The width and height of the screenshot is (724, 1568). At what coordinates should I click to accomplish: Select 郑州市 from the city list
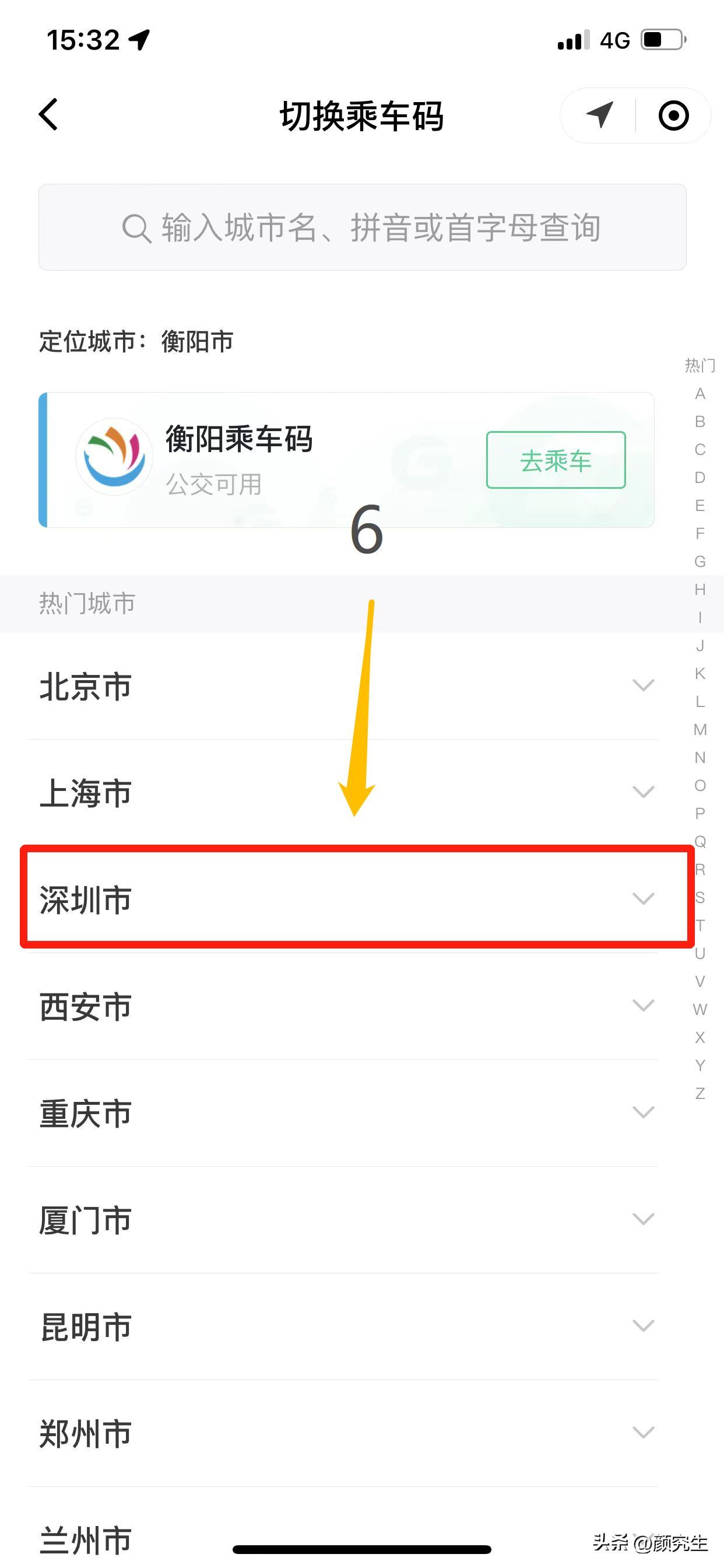click(85, 1432)
